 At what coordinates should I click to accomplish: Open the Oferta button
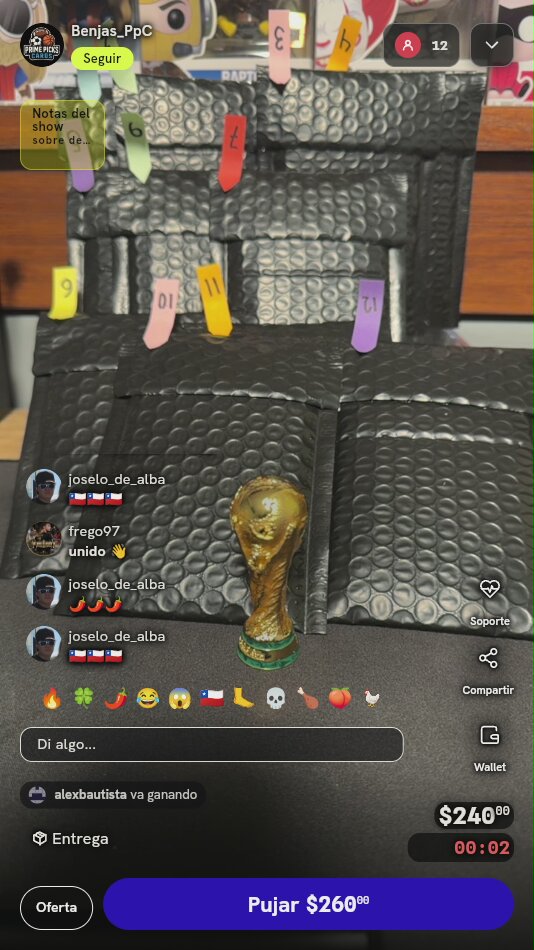(56, 908)
